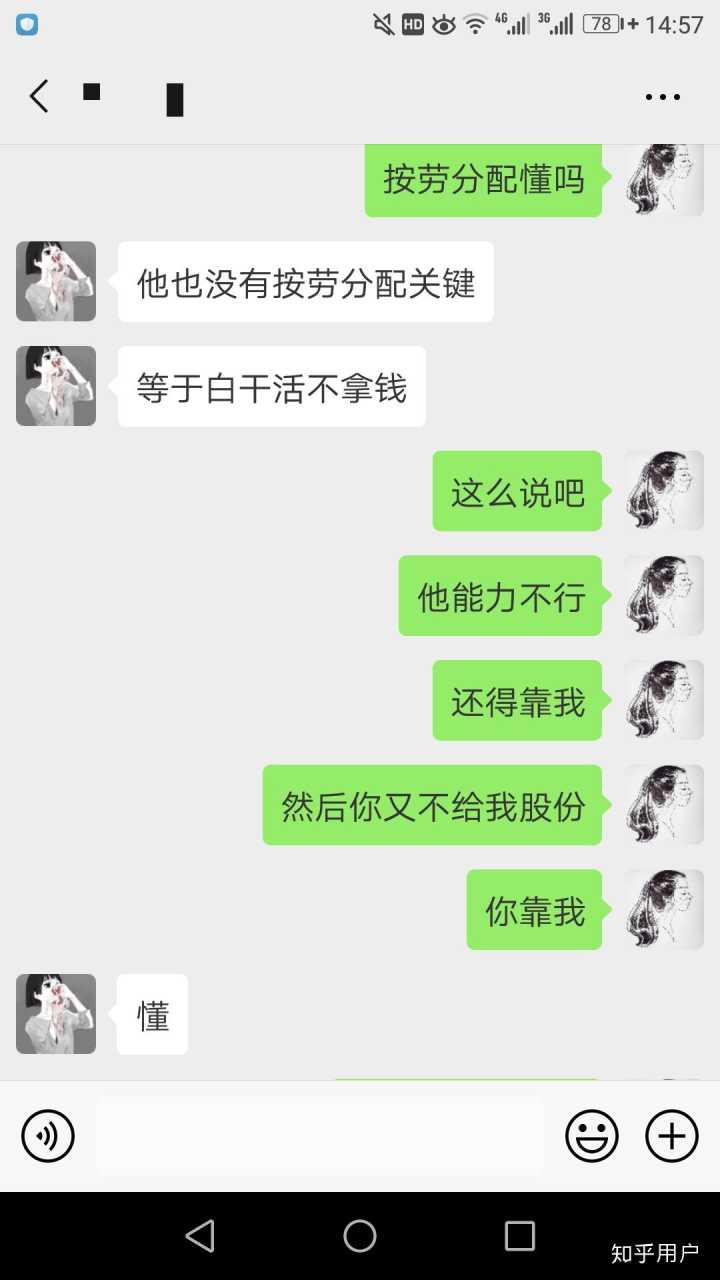Open the recent apps overview
This screenshot has width=720, height=1280.
[519, 1236]
